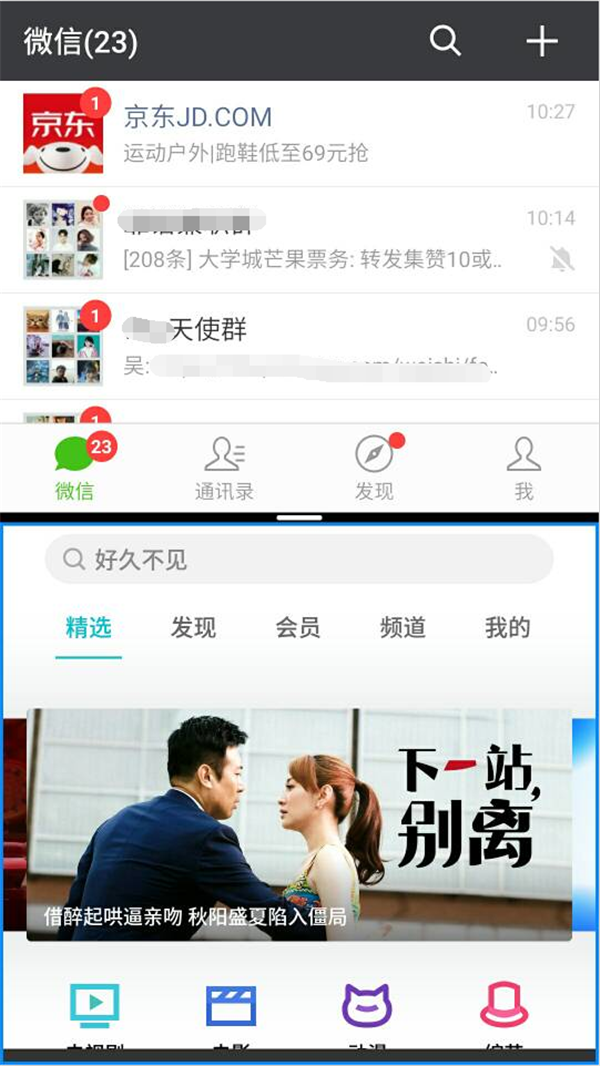The height and width of the screenshot is (1066, 600).
Task: Open the 京东JD.COM conversation
Action: [x=300, y=133]
